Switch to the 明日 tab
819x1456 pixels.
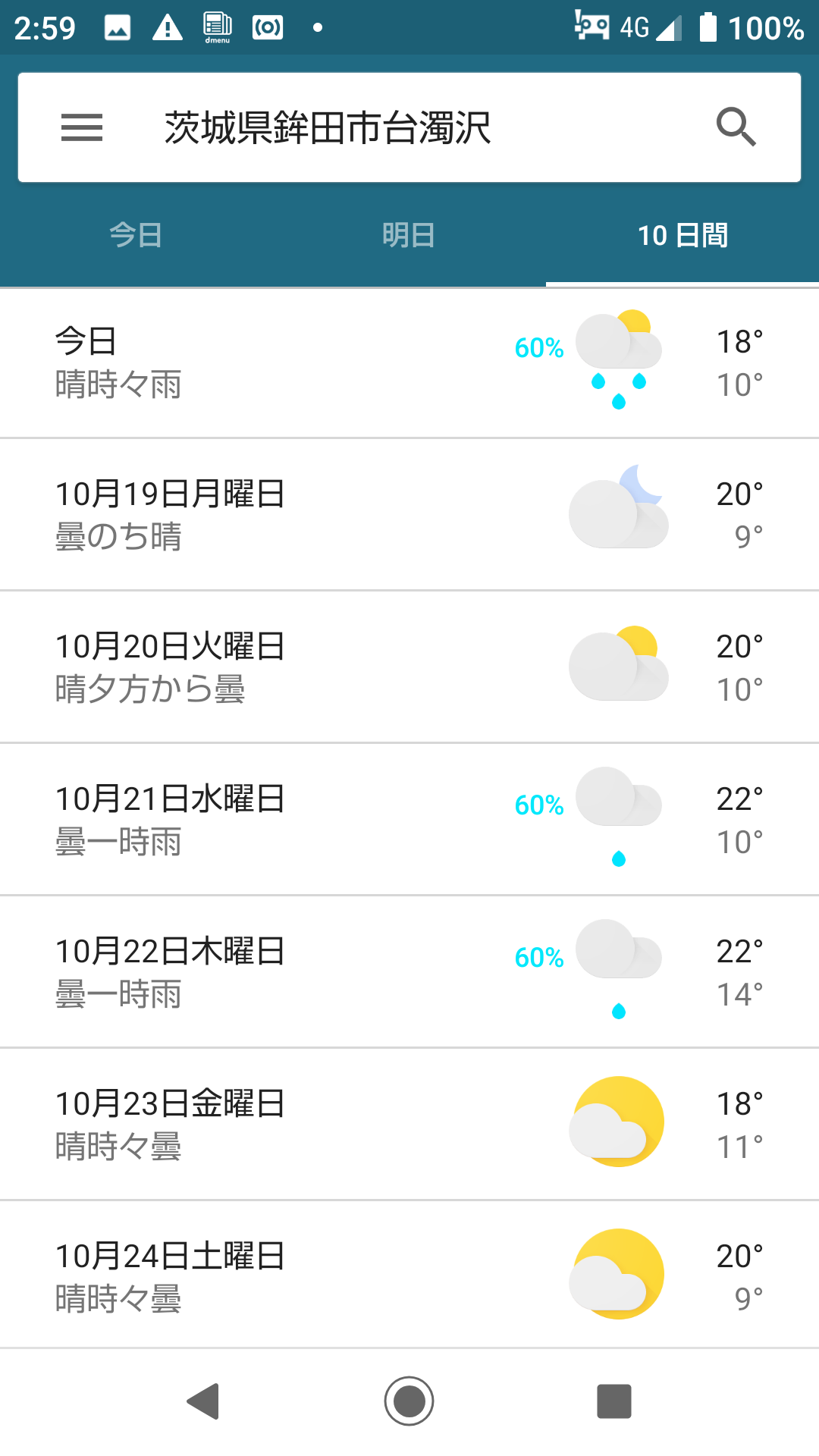click(x=409, y=235)
